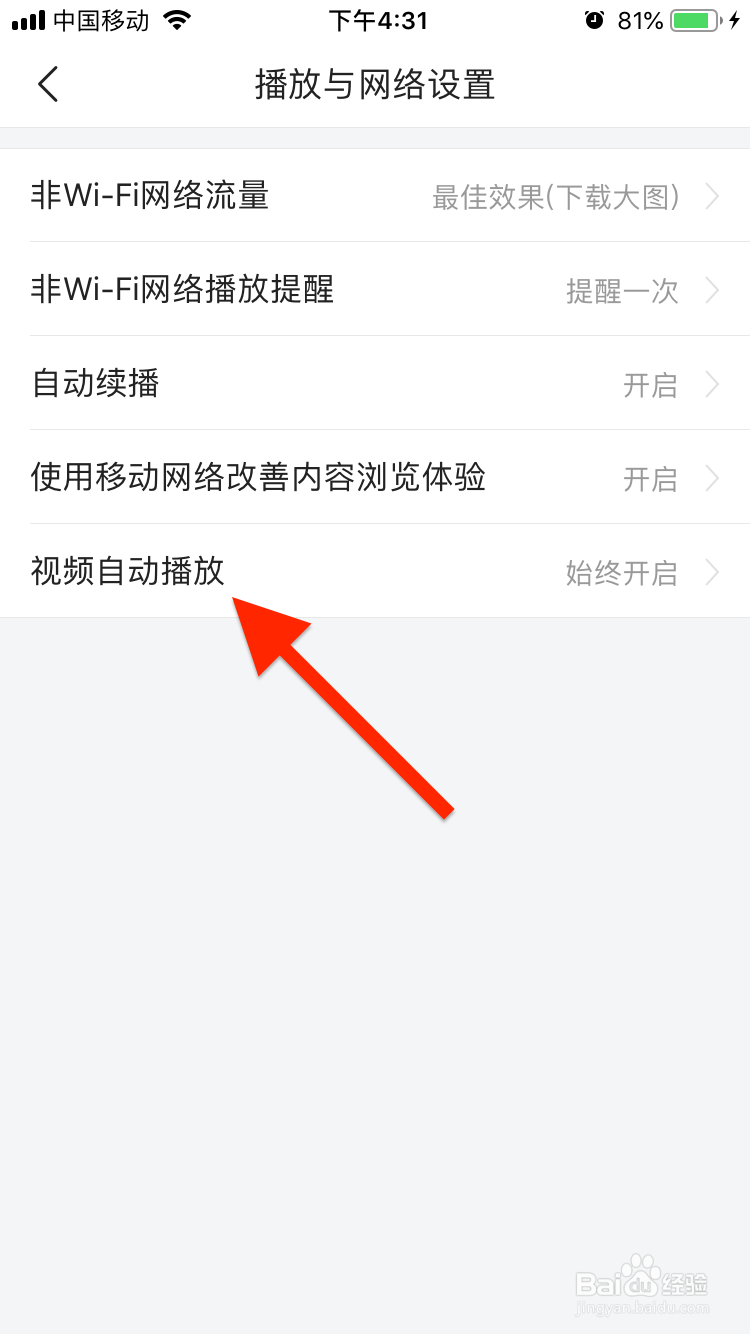
Task: Click the 播放与网络设置 page title
Action: click(x=375, y=87)
